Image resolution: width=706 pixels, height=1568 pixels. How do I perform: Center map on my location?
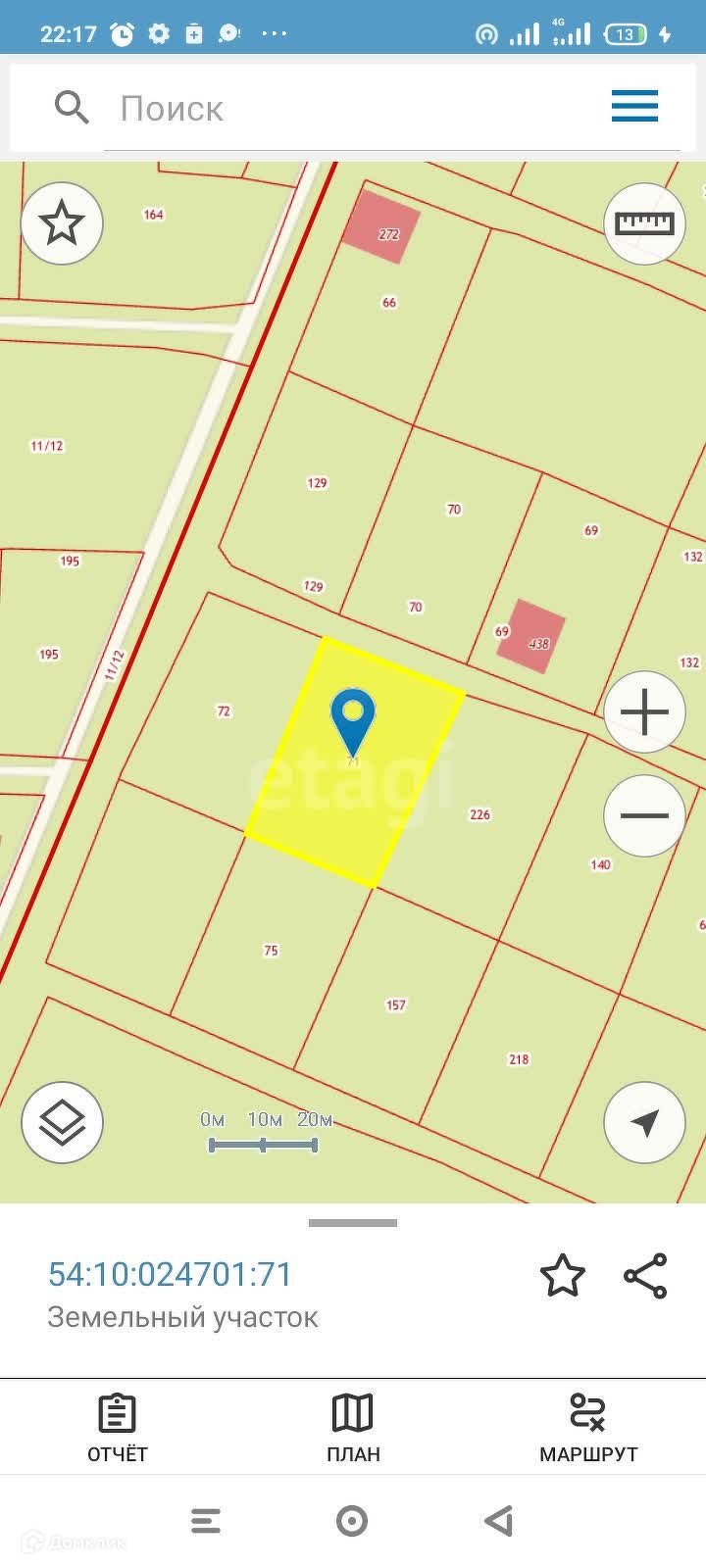(x=644, y=1122)
